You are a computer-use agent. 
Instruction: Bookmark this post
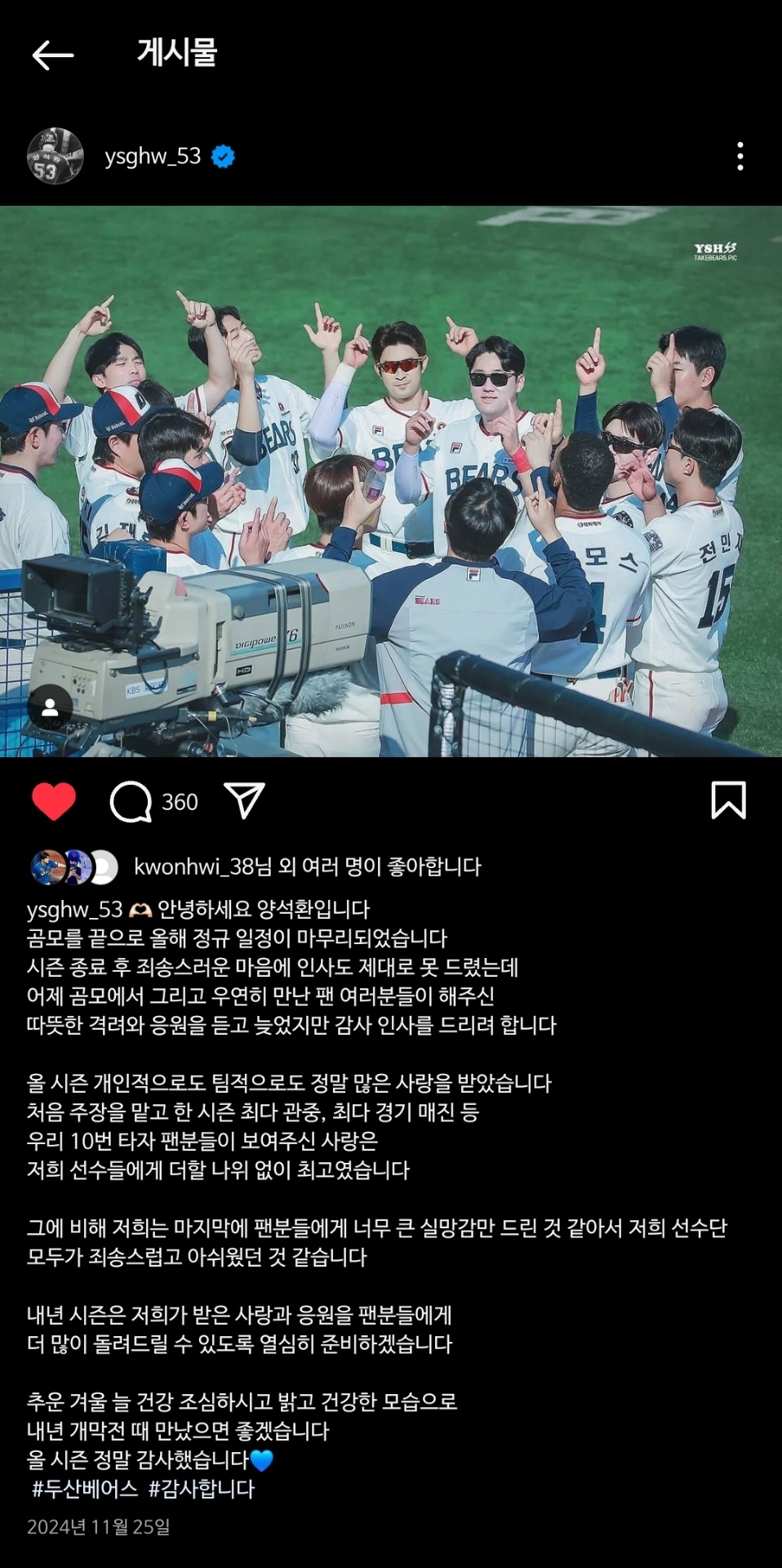tap(728, 800)
